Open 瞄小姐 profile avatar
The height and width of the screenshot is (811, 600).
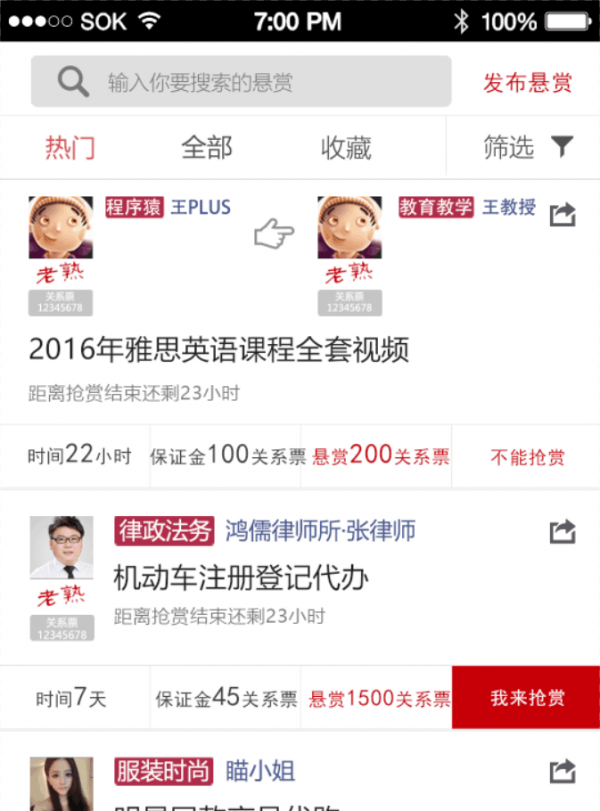(61, 783)
